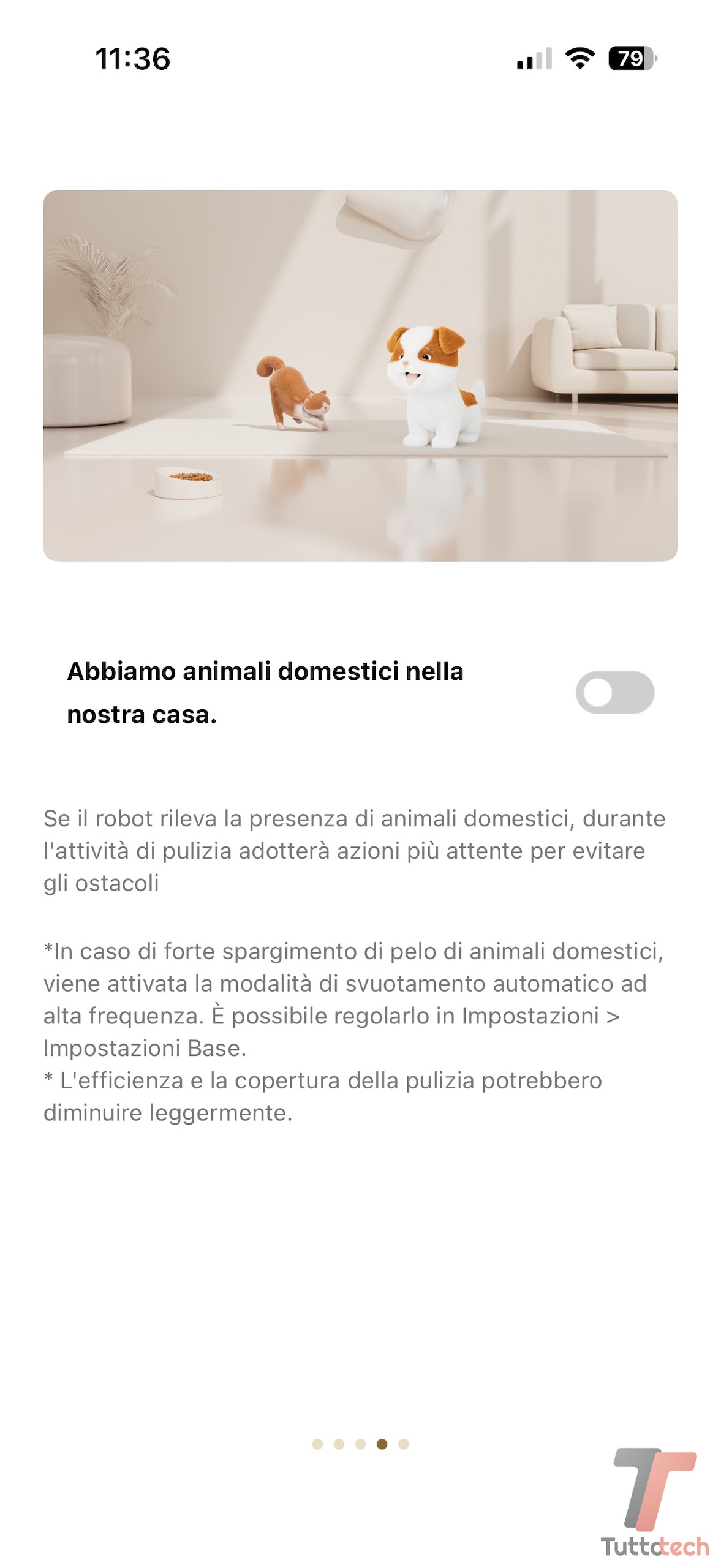Viewport: 721px width, 1568px height.
Task: Enable the domestic animals at home toggle
Action: click(614, 692)
